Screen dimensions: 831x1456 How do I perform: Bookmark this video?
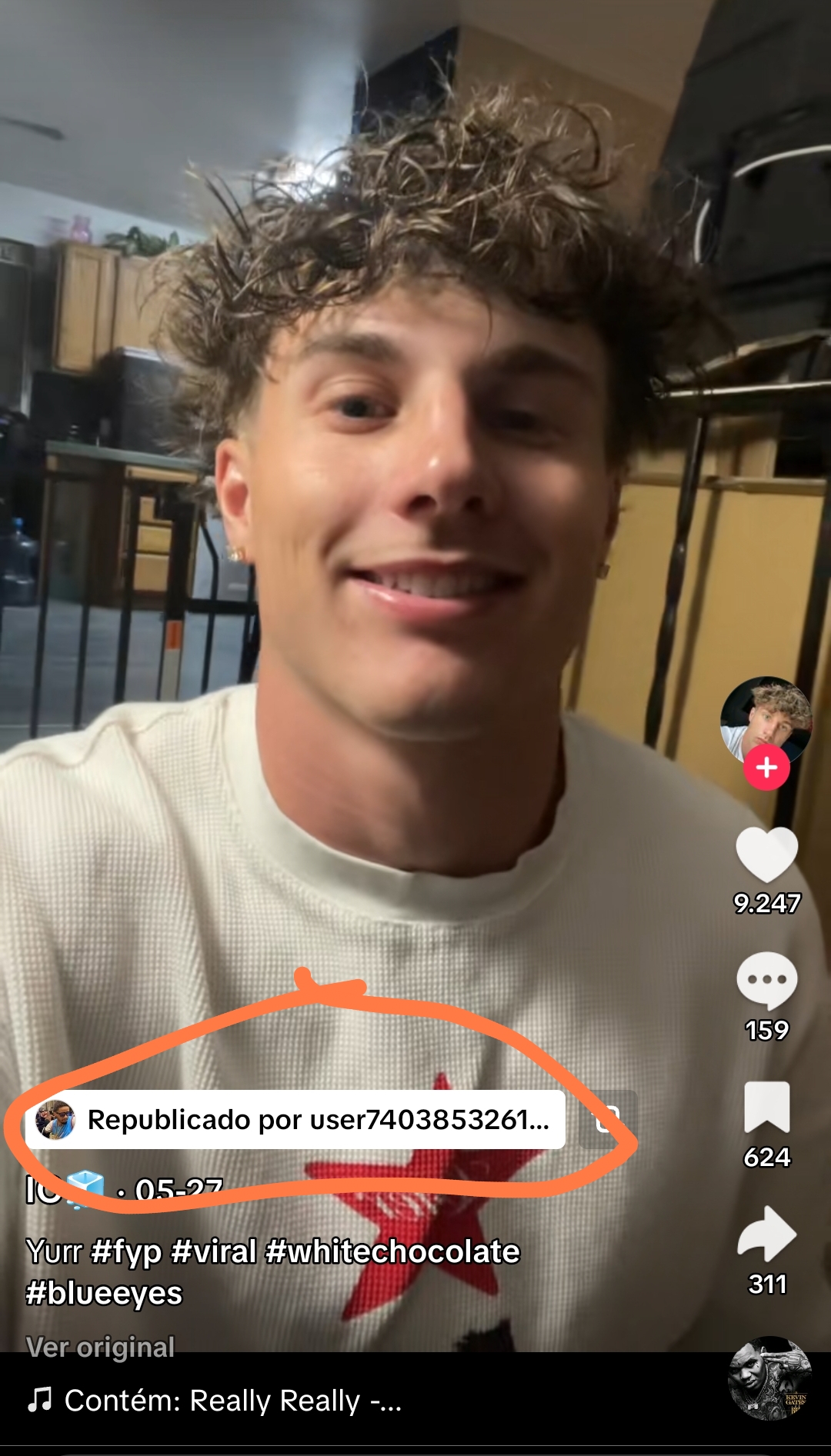767,1107
